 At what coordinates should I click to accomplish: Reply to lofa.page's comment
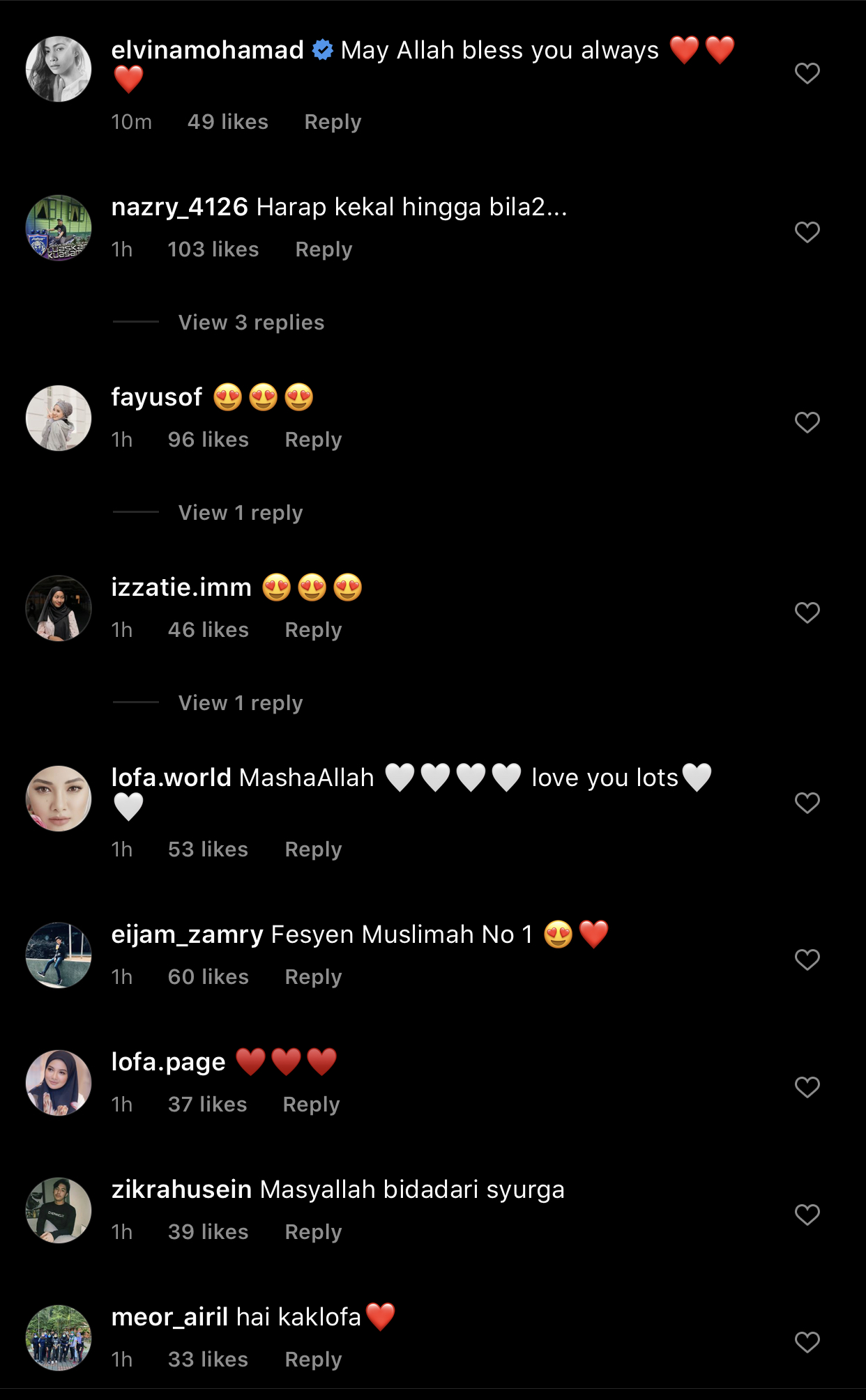(x=311, y=1105)
